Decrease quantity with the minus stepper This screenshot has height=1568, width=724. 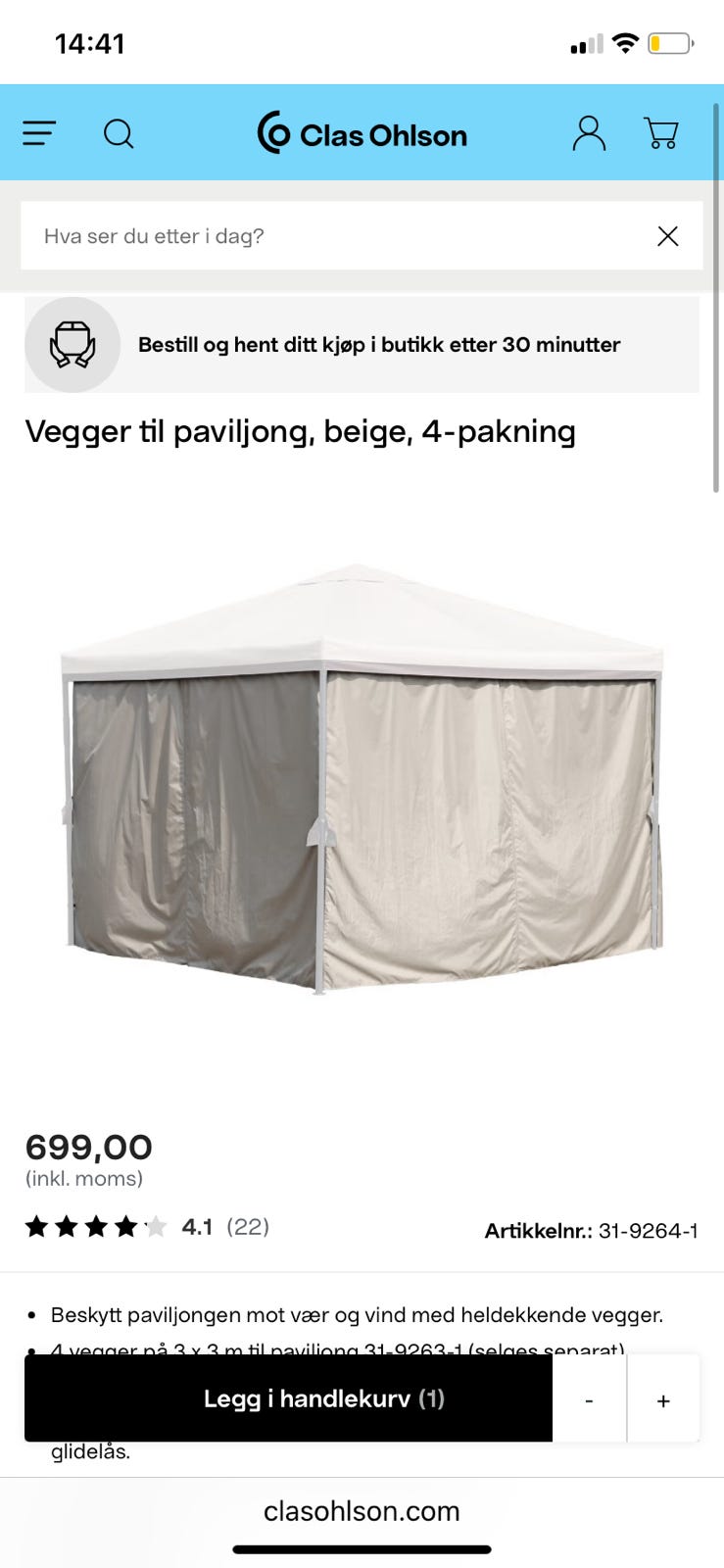click(589, 1399)
